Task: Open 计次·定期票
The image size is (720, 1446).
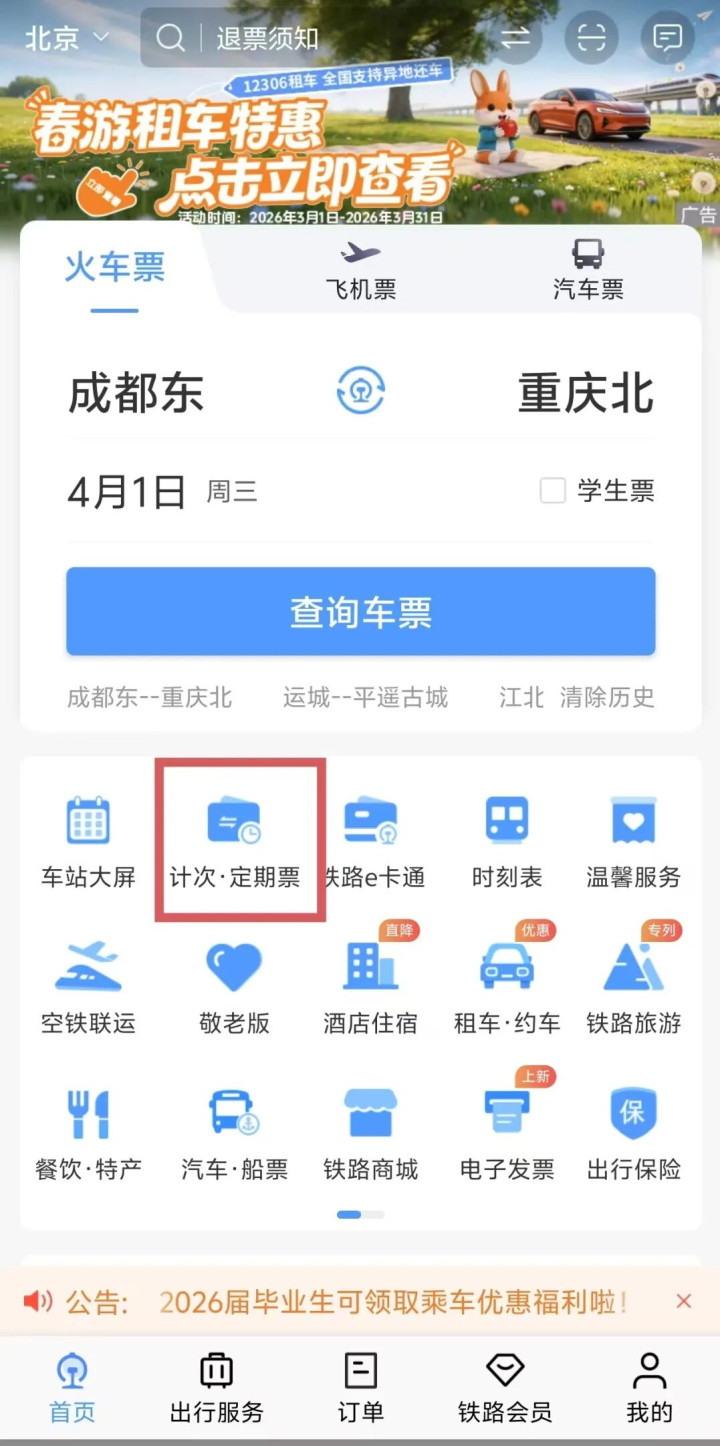Action: coord(235,842)
